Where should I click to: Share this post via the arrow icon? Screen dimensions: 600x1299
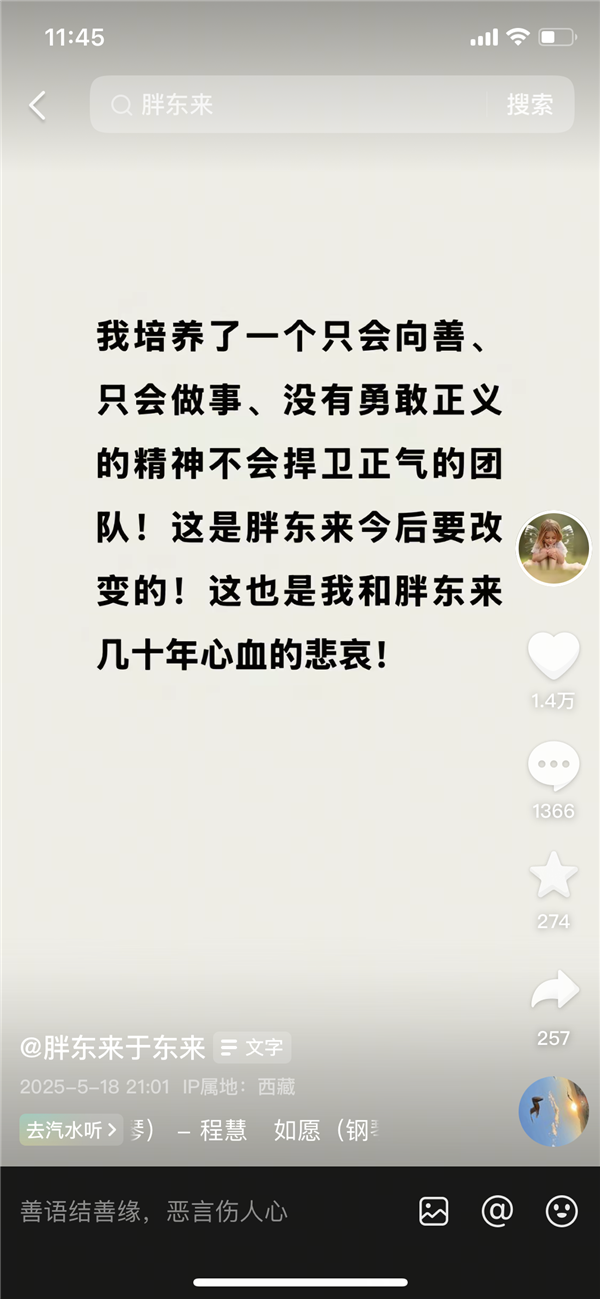pyautogui.click(x=553, y=991)
